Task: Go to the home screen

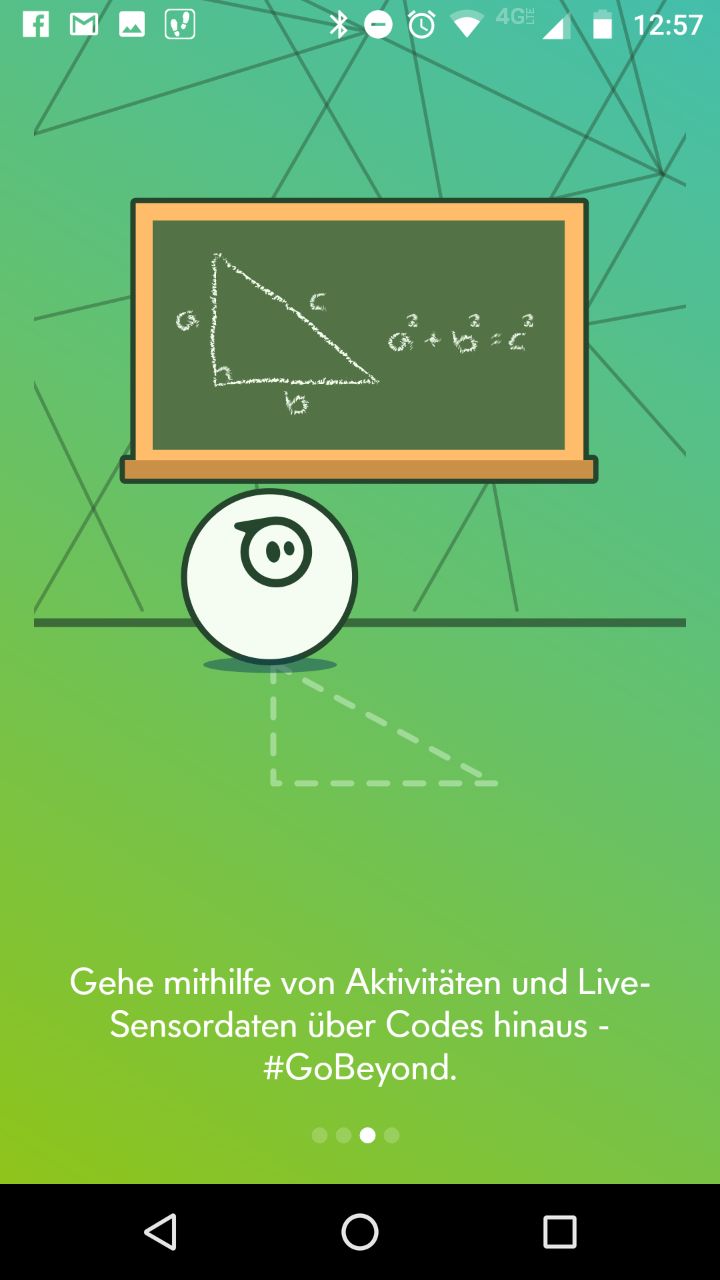Action: [360, 1232]
